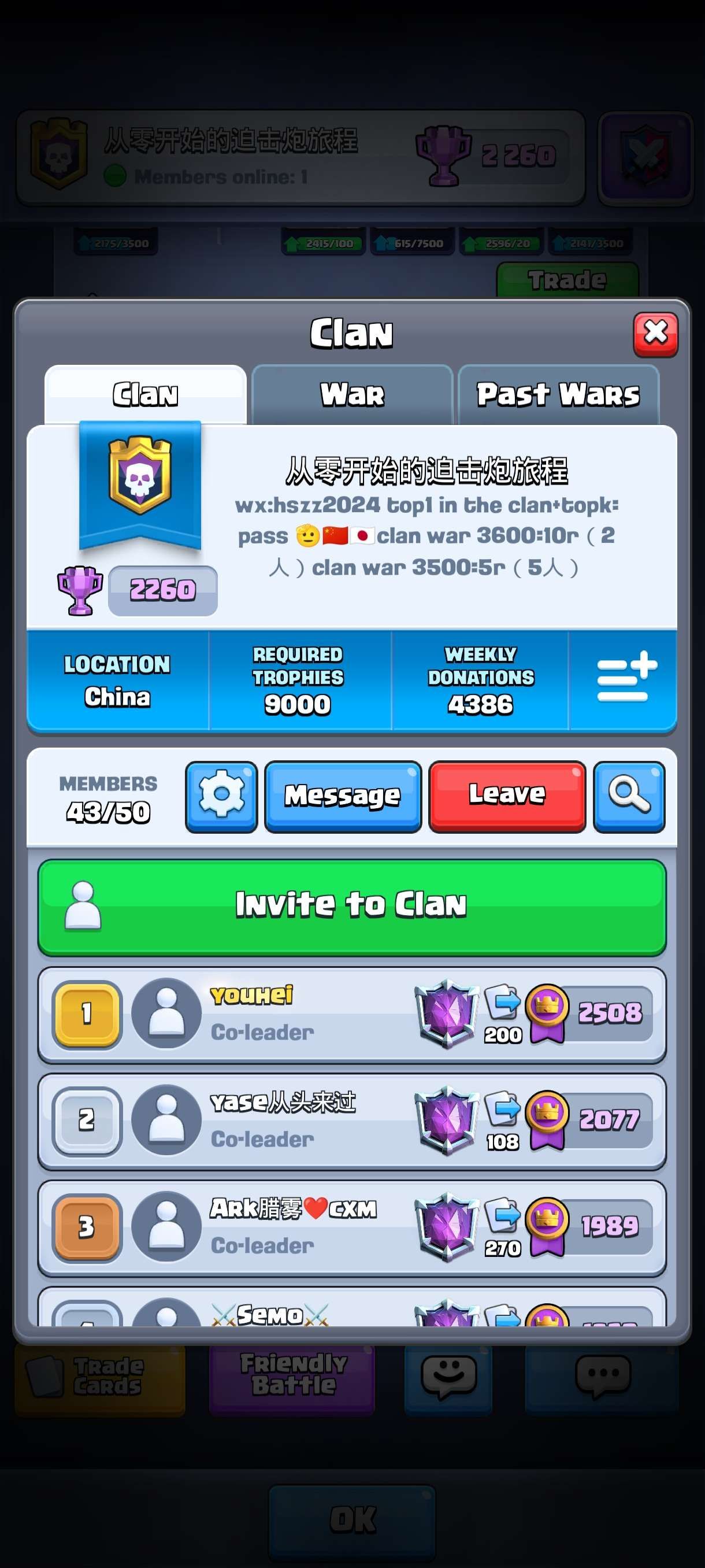Viewport: 705px width, 1568px height.
Task: Switch to the War tab
Action: coord(351,394)
